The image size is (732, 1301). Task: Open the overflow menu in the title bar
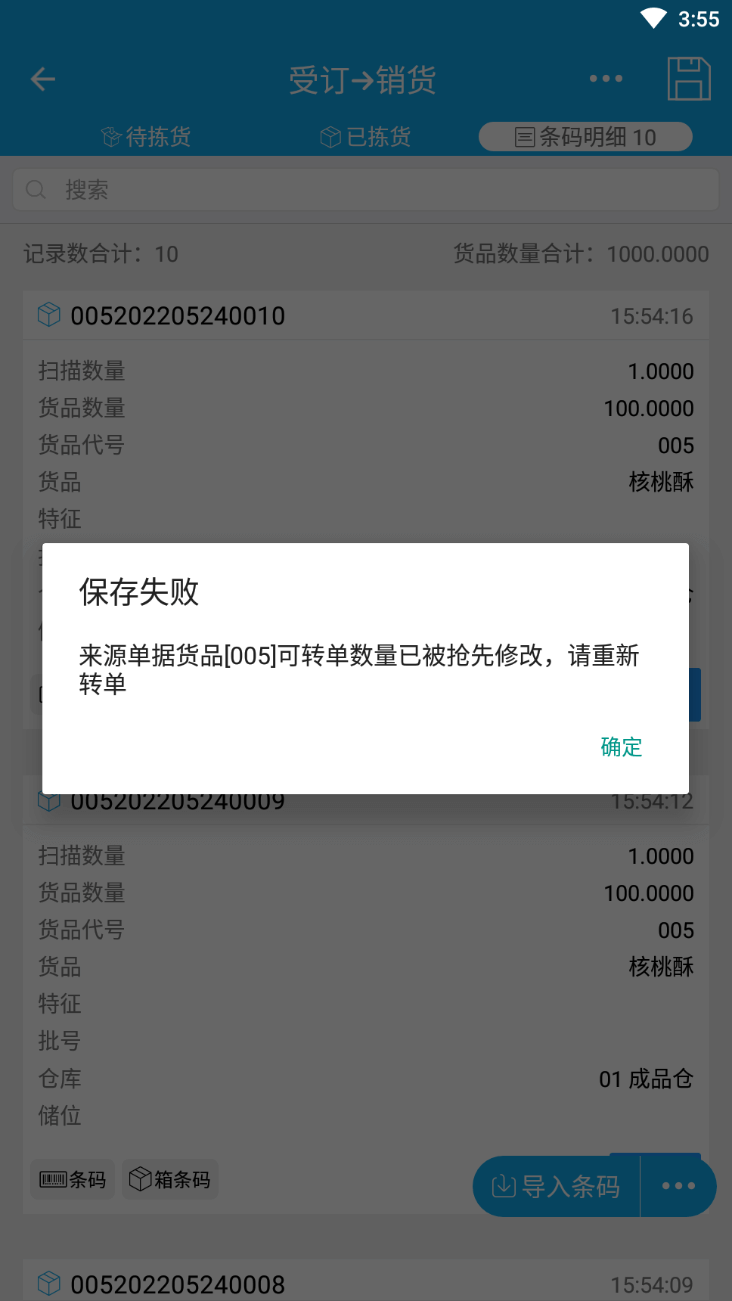pos(606,79)
